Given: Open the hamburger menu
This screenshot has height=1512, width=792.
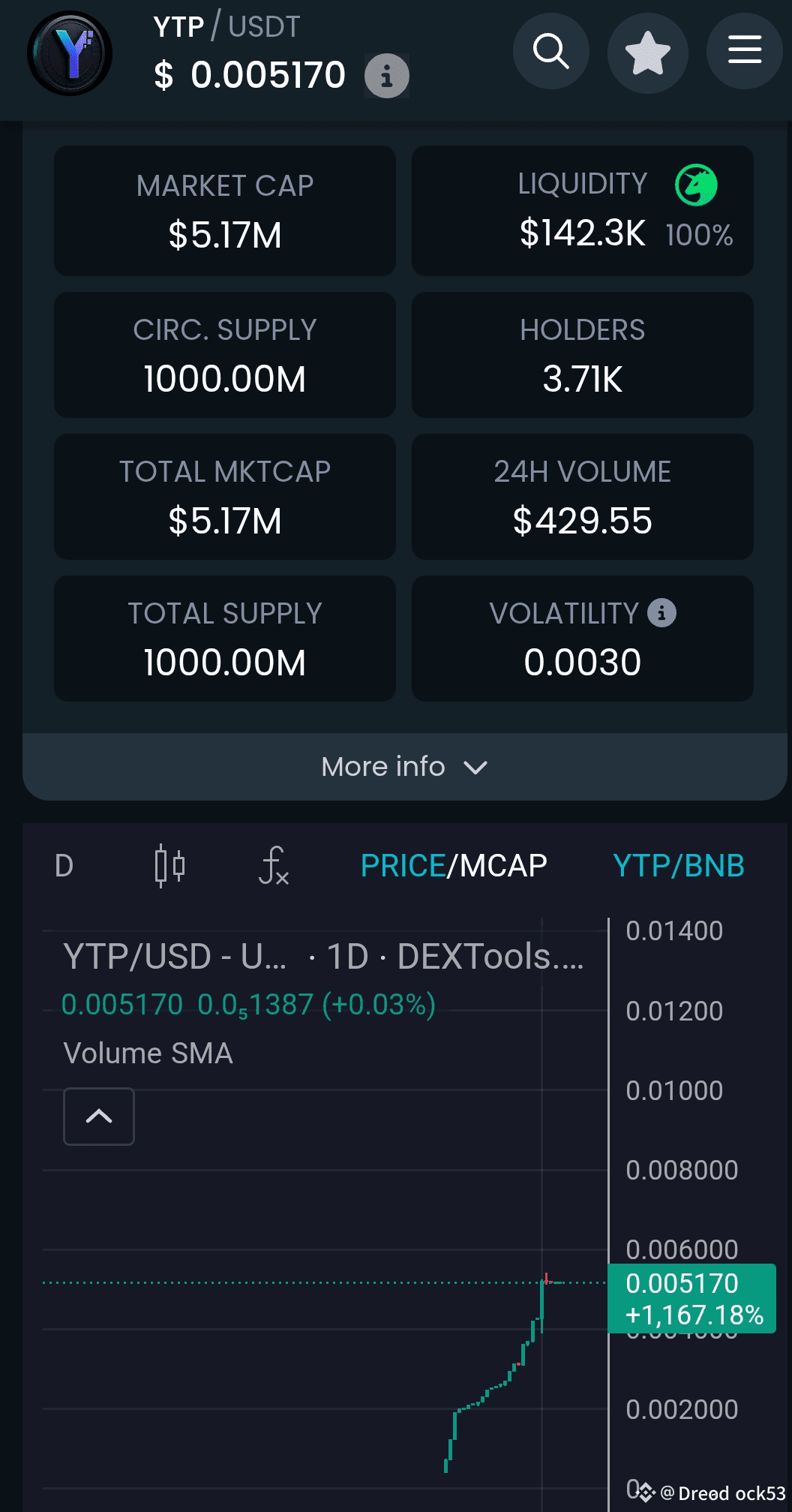Looking at the screenshot, I should pos(745,51).
